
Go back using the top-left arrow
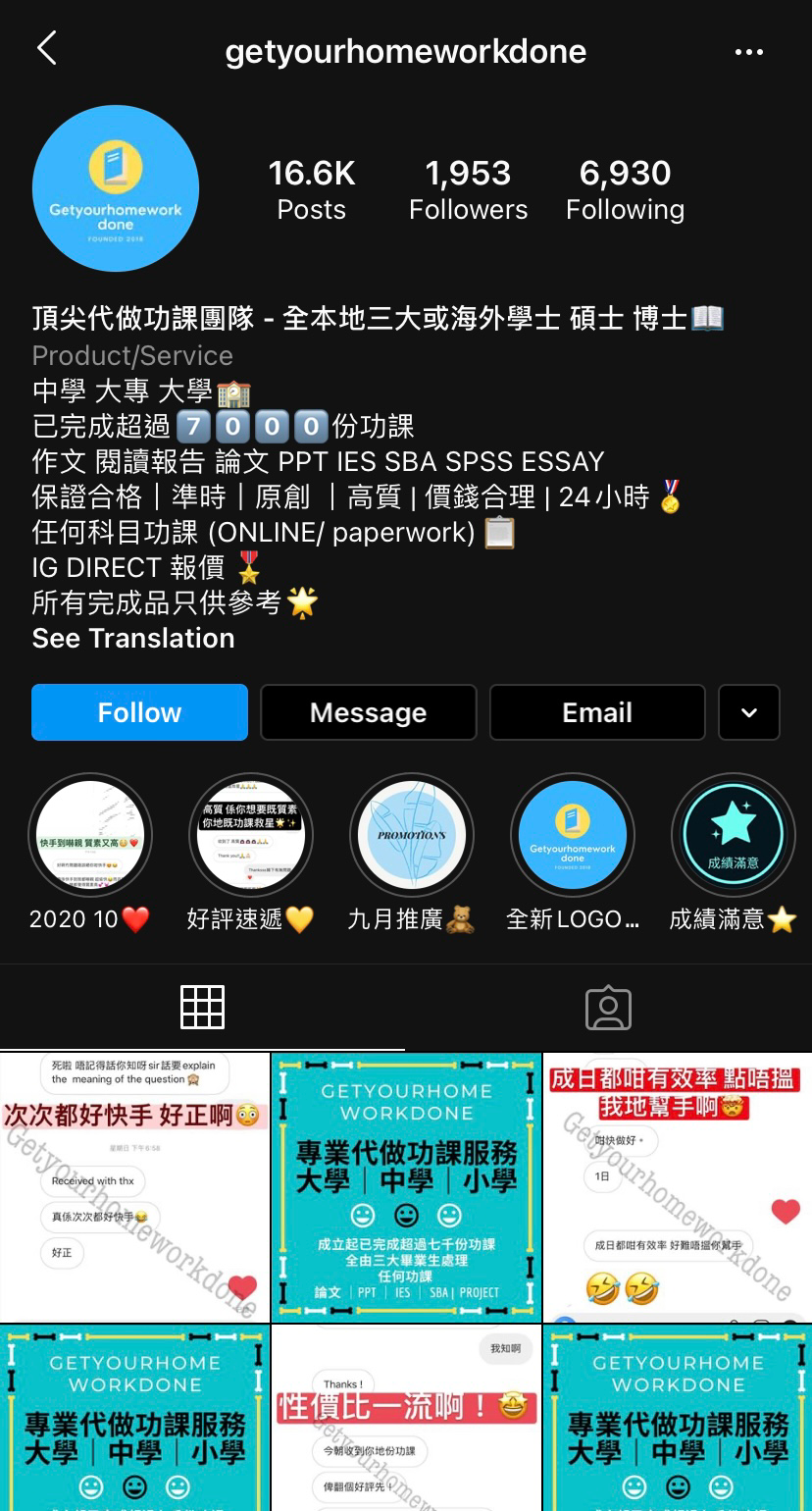(46, 48)
